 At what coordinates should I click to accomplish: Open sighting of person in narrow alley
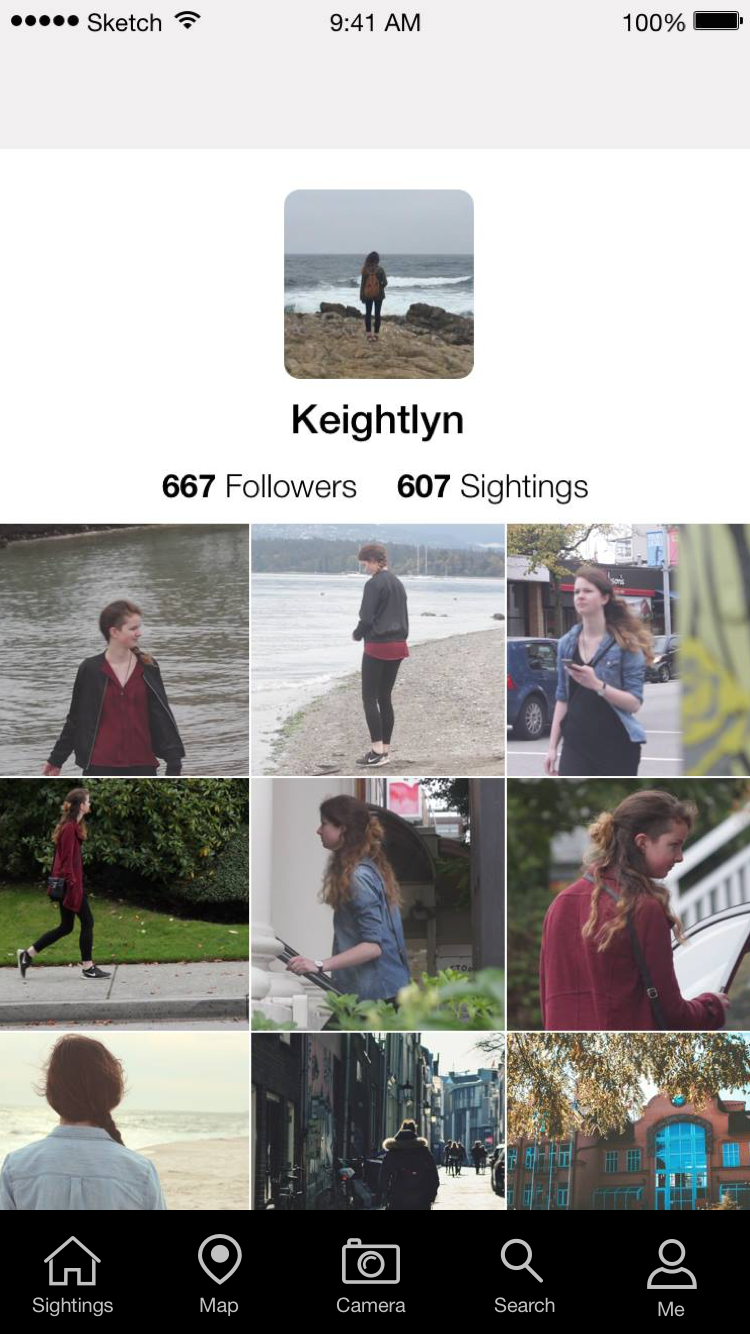pyautogui.click(x=378, y=1121)
